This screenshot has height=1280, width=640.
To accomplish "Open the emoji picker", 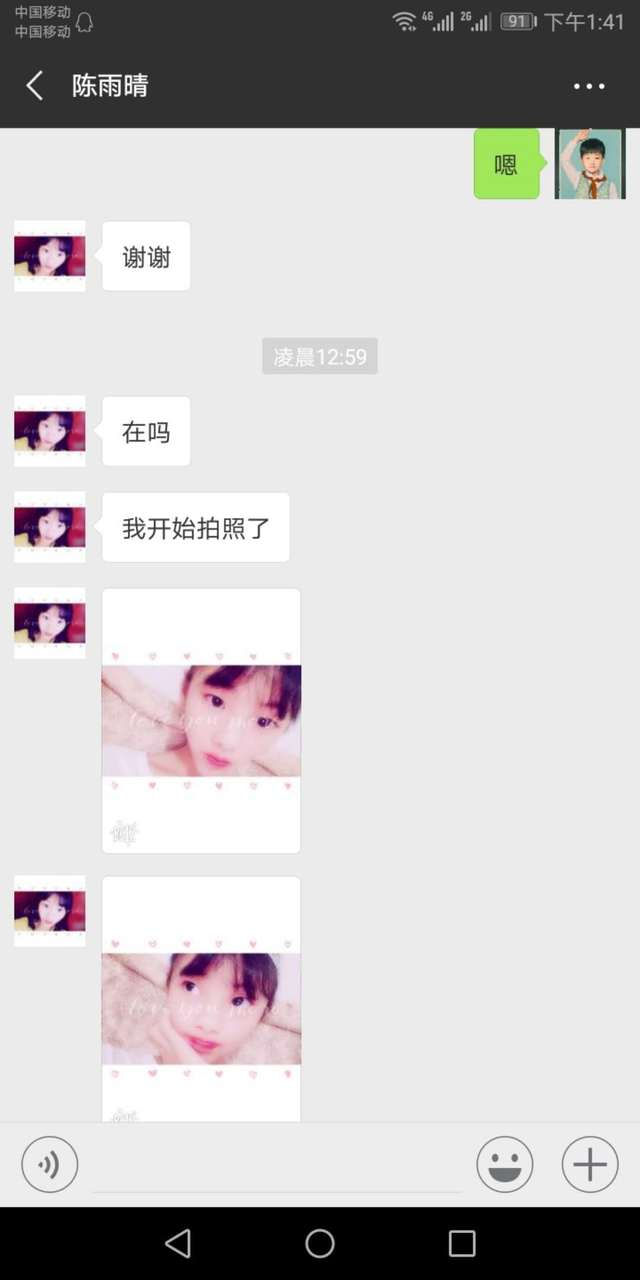I will 505,1165.
